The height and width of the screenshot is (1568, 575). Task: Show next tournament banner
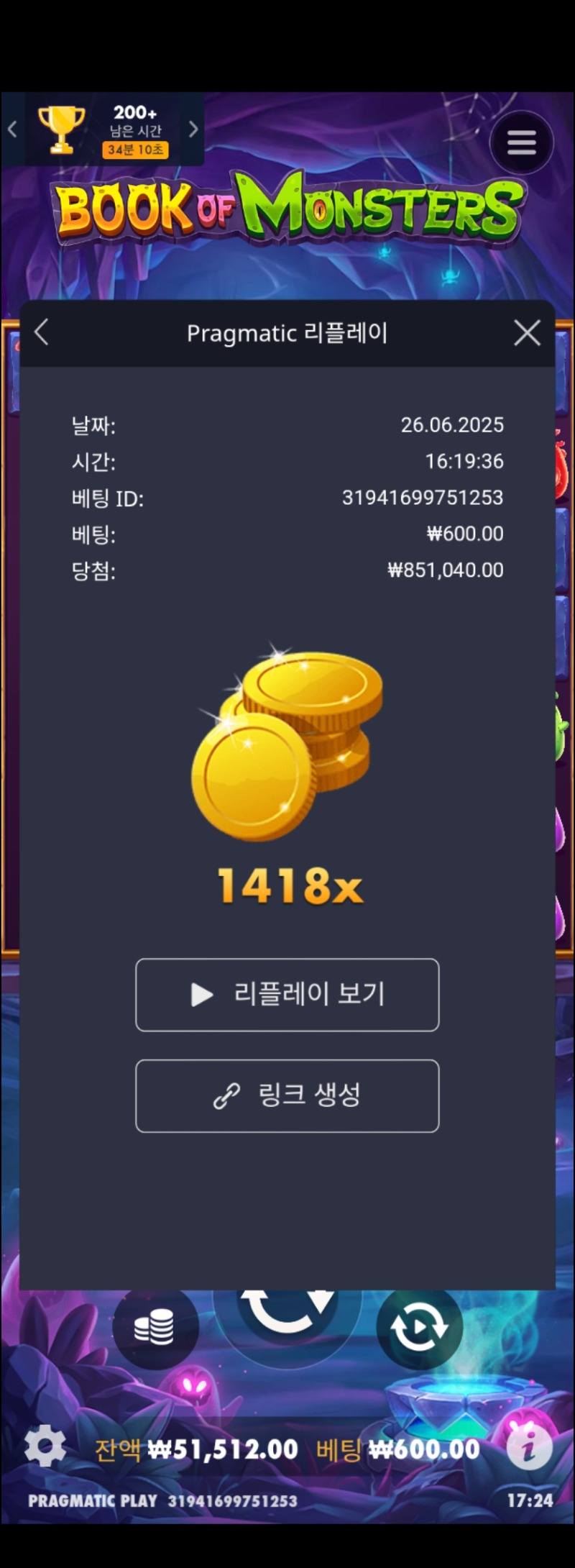coord(193,129)
